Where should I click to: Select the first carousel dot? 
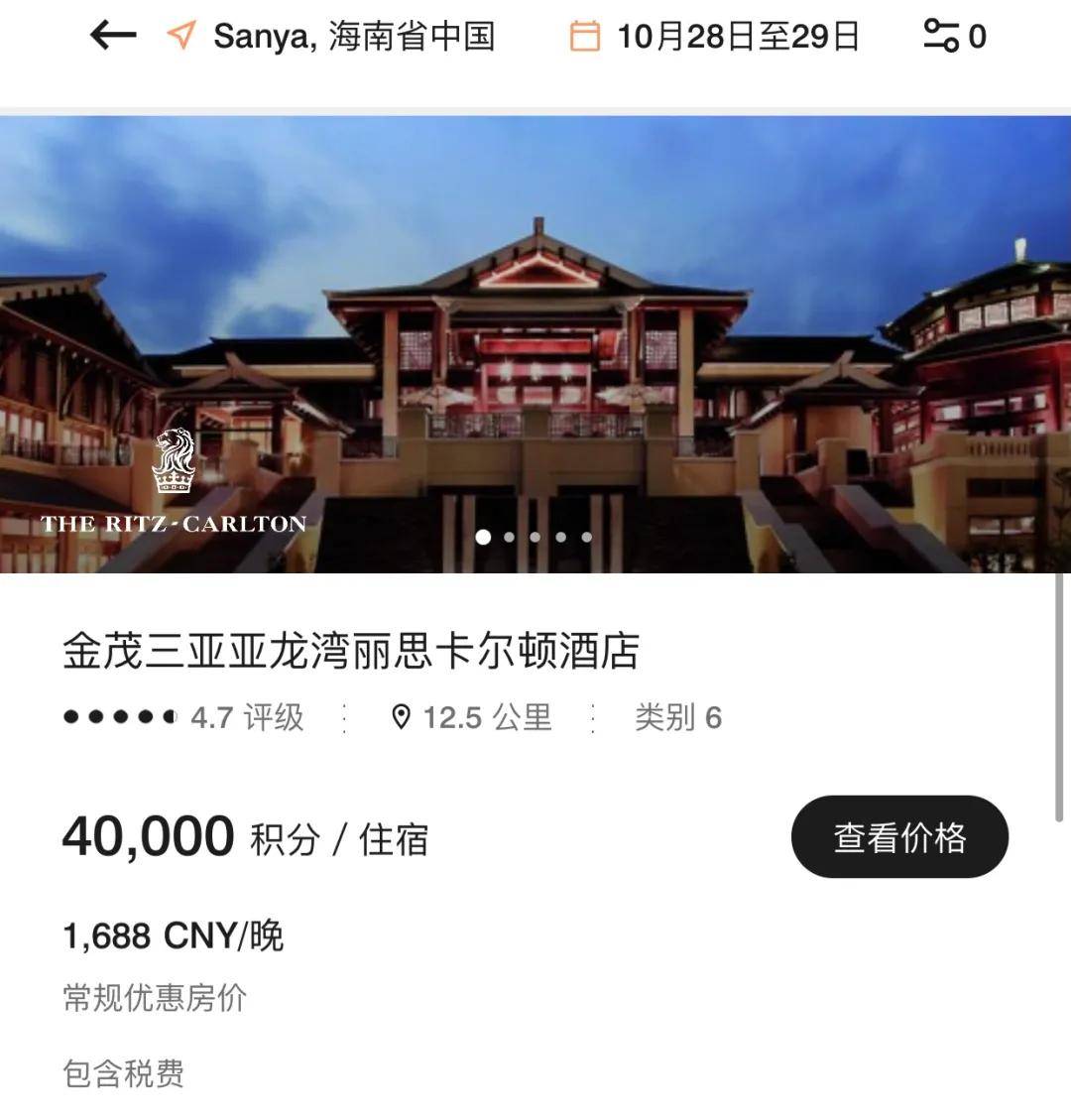point(485,539)
